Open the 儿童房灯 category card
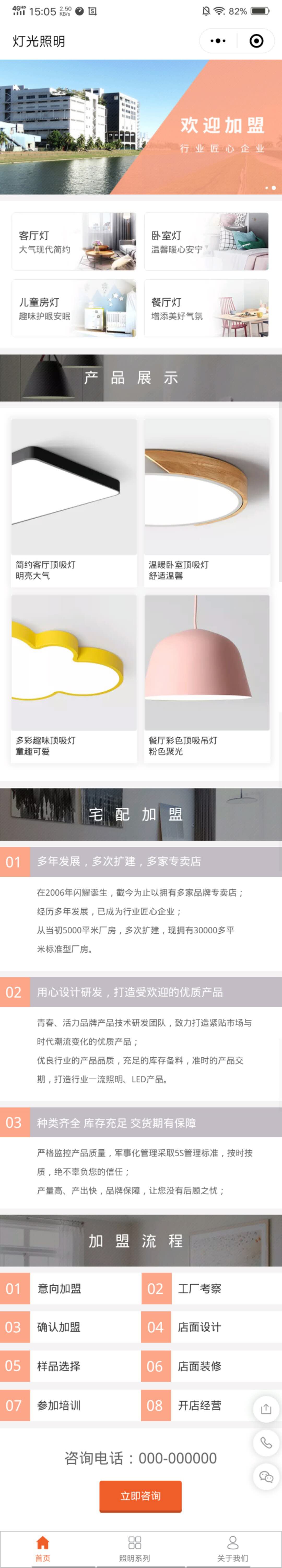282x1568 pixels. pos(74,308)
